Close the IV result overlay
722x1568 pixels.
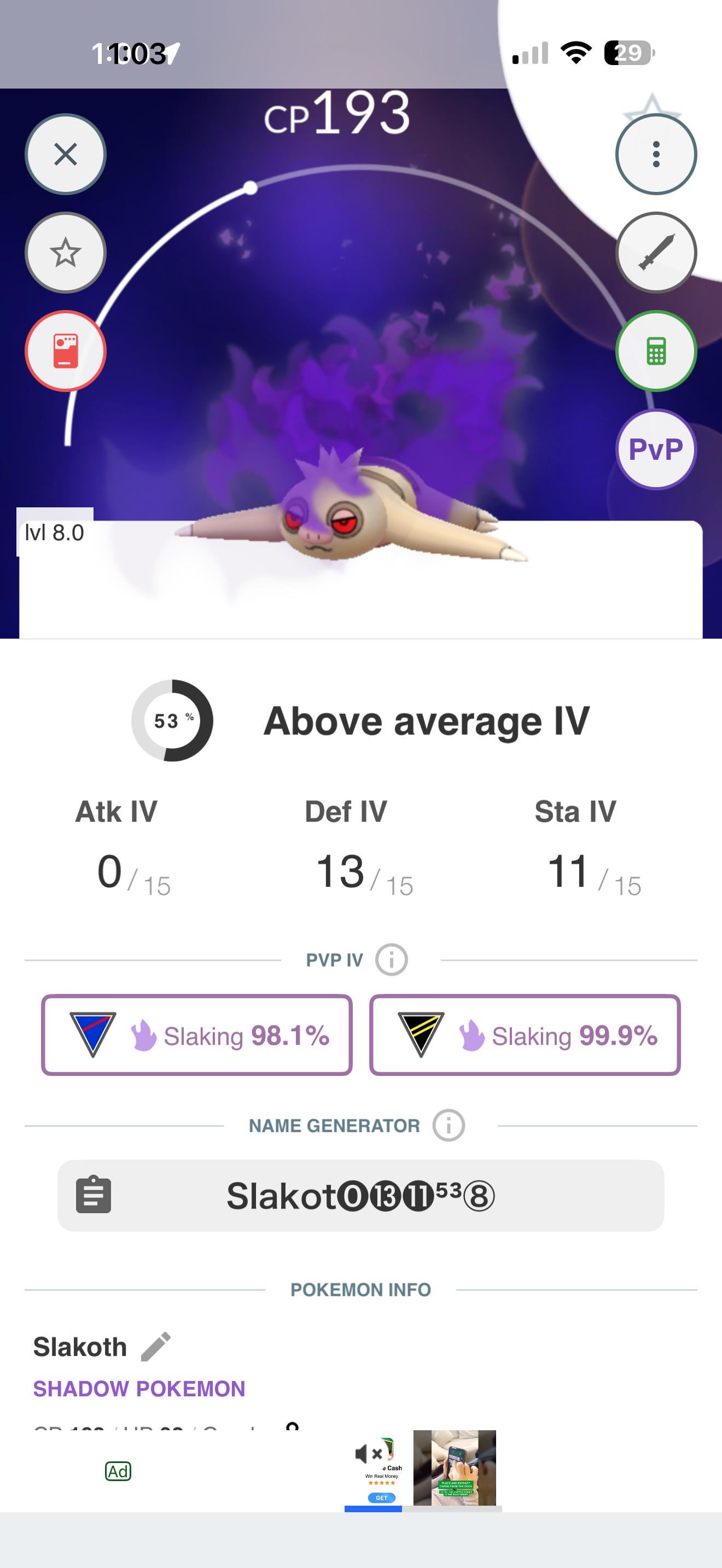pyautogui.click(x=65, y=154)
